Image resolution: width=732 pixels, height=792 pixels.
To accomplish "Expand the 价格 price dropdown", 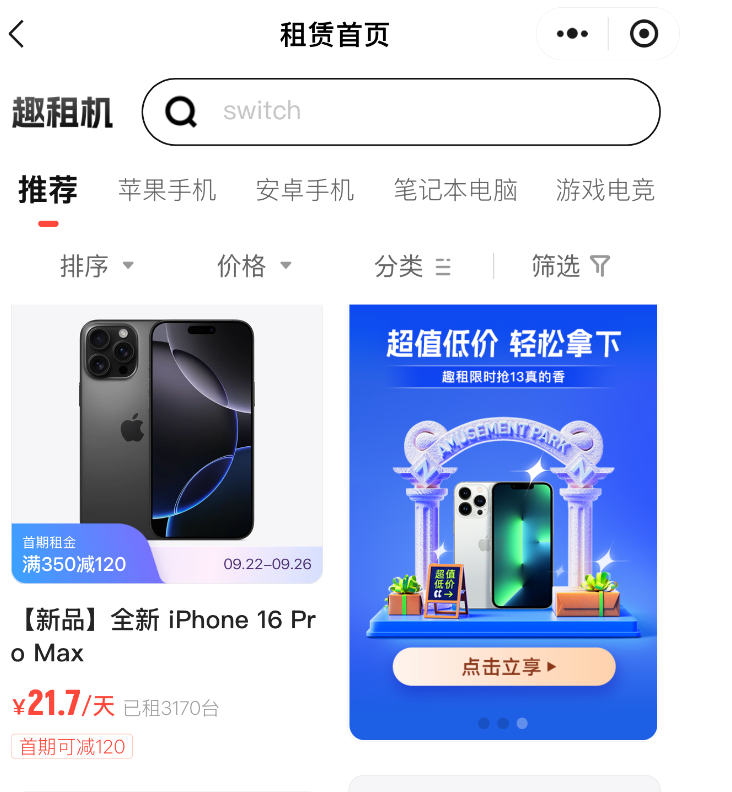I will pyautogui.click(x=254, y=266).
